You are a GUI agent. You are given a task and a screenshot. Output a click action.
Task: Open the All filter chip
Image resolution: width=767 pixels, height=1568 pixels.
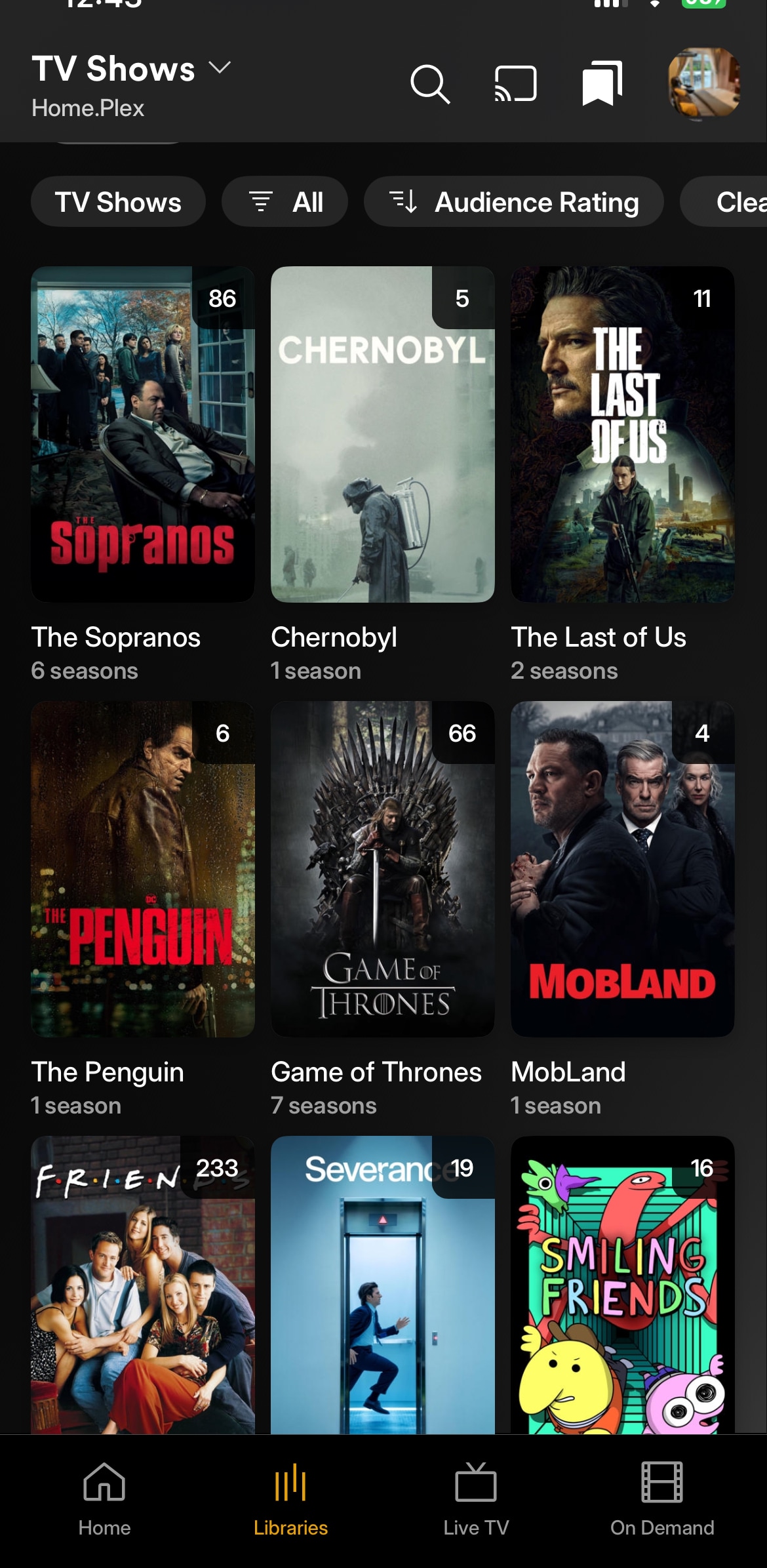pos(285,202)
